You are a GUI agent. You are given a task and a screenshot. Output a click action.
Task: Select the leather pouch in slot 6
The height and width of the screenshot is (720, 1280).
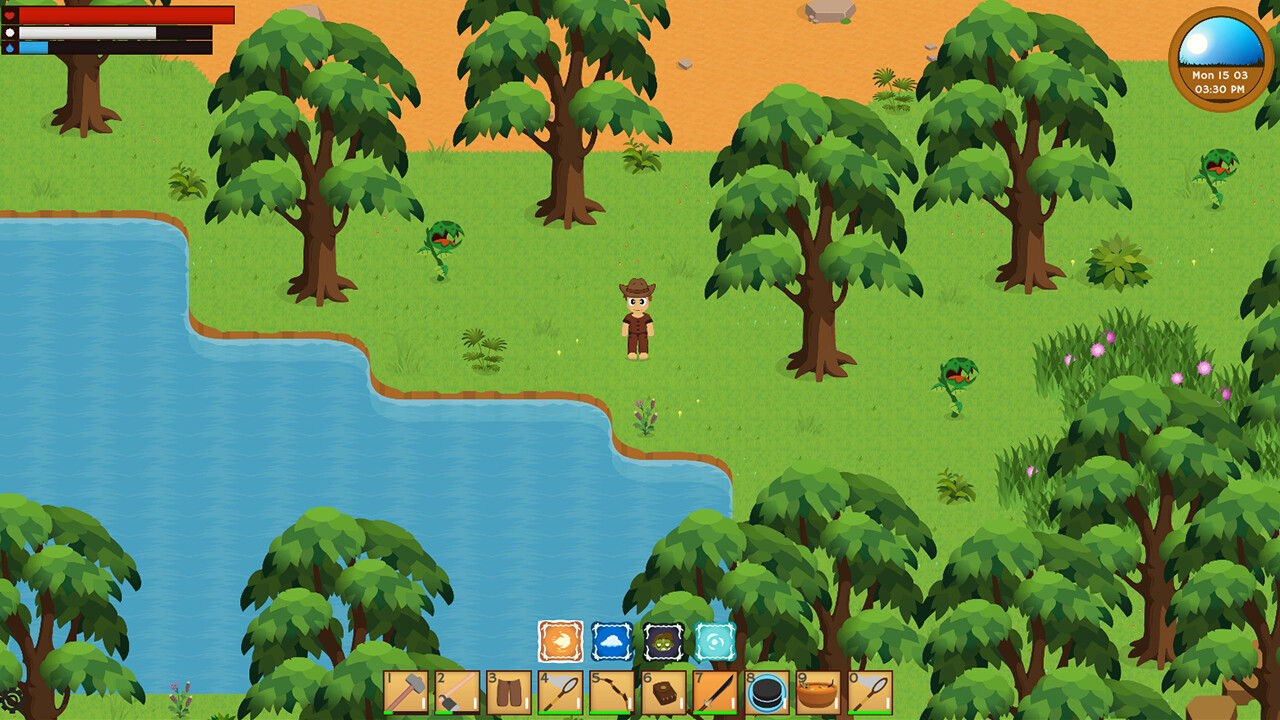tap(664, 692)
